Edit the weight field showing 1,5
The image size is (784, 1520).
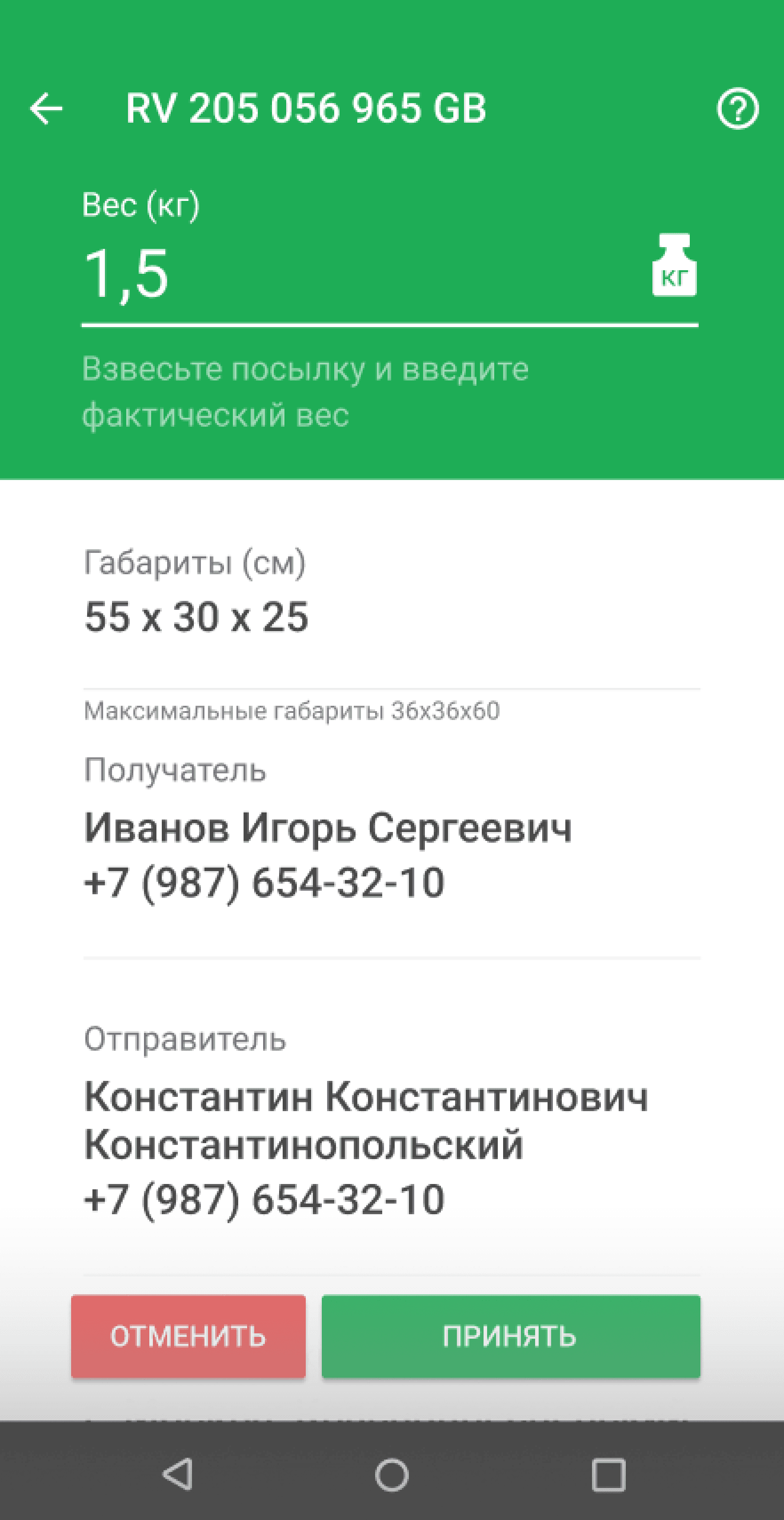click(354, 274)
